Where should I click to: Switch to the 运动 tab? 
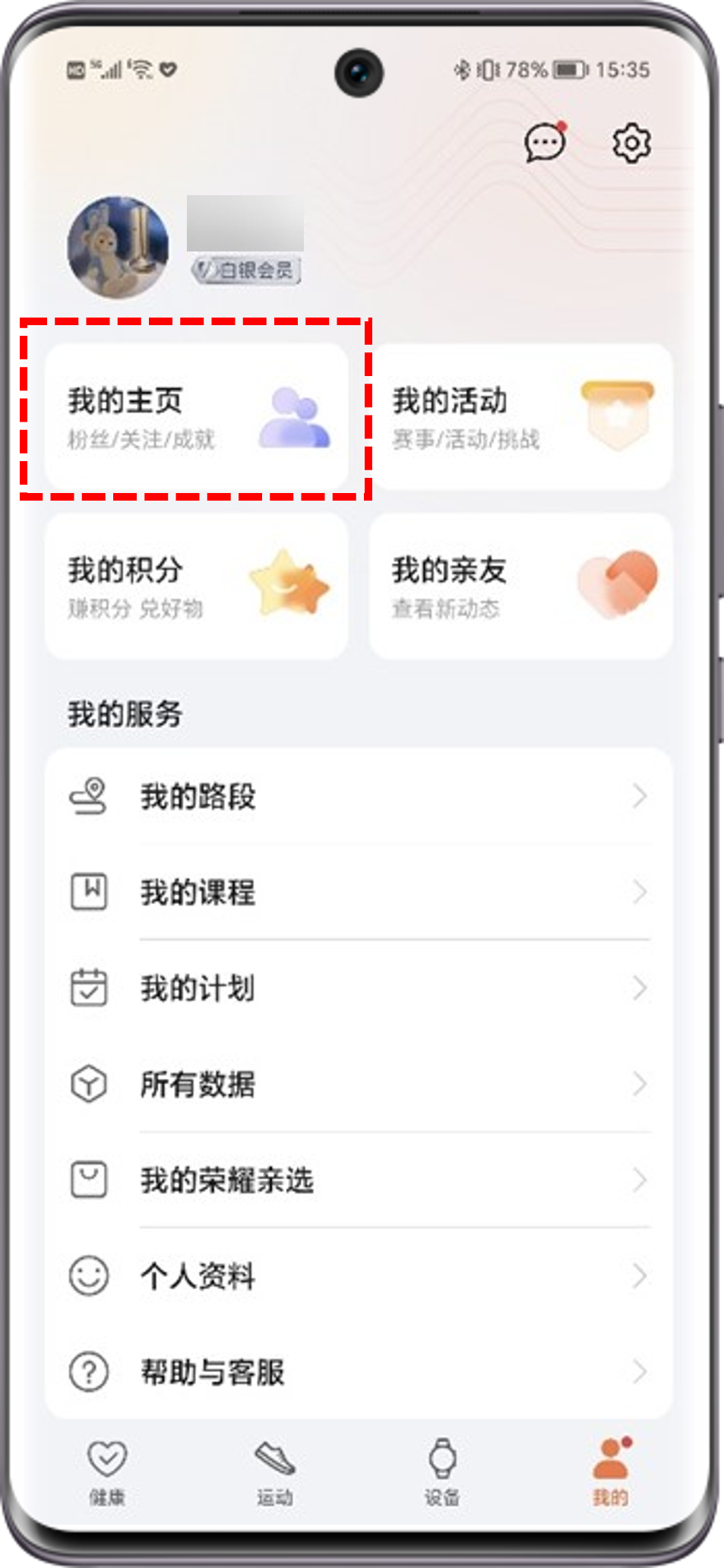[274, 1472]
